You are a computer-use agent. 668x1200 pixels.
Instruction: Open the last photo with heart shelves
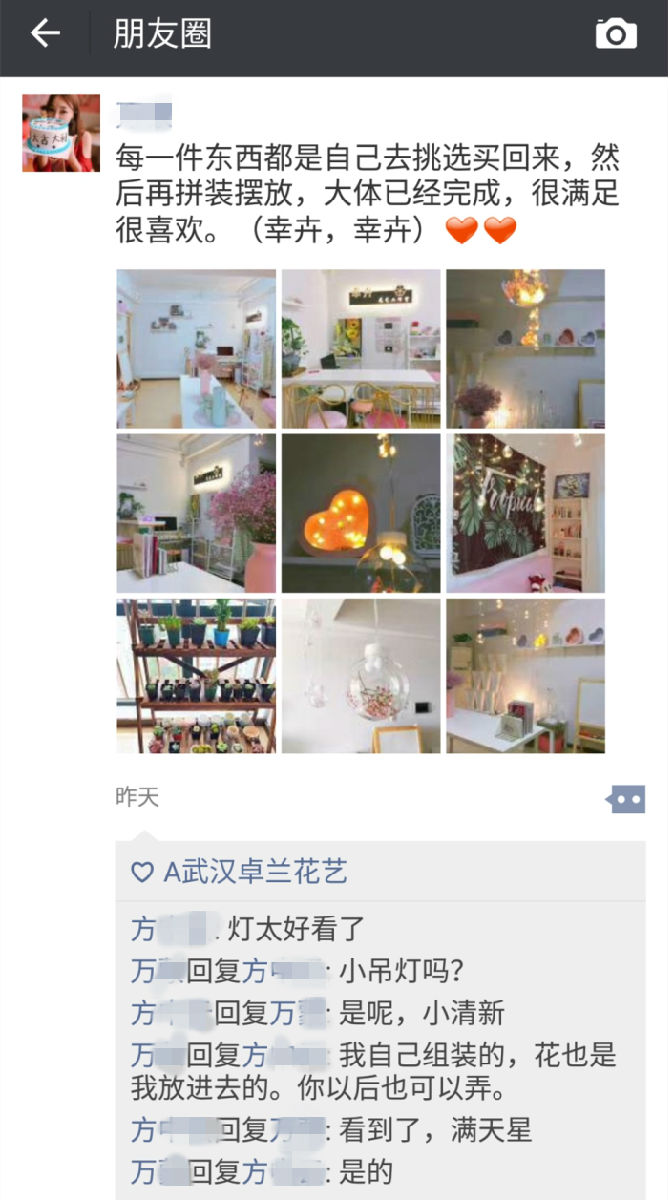[x=525, y=677]
